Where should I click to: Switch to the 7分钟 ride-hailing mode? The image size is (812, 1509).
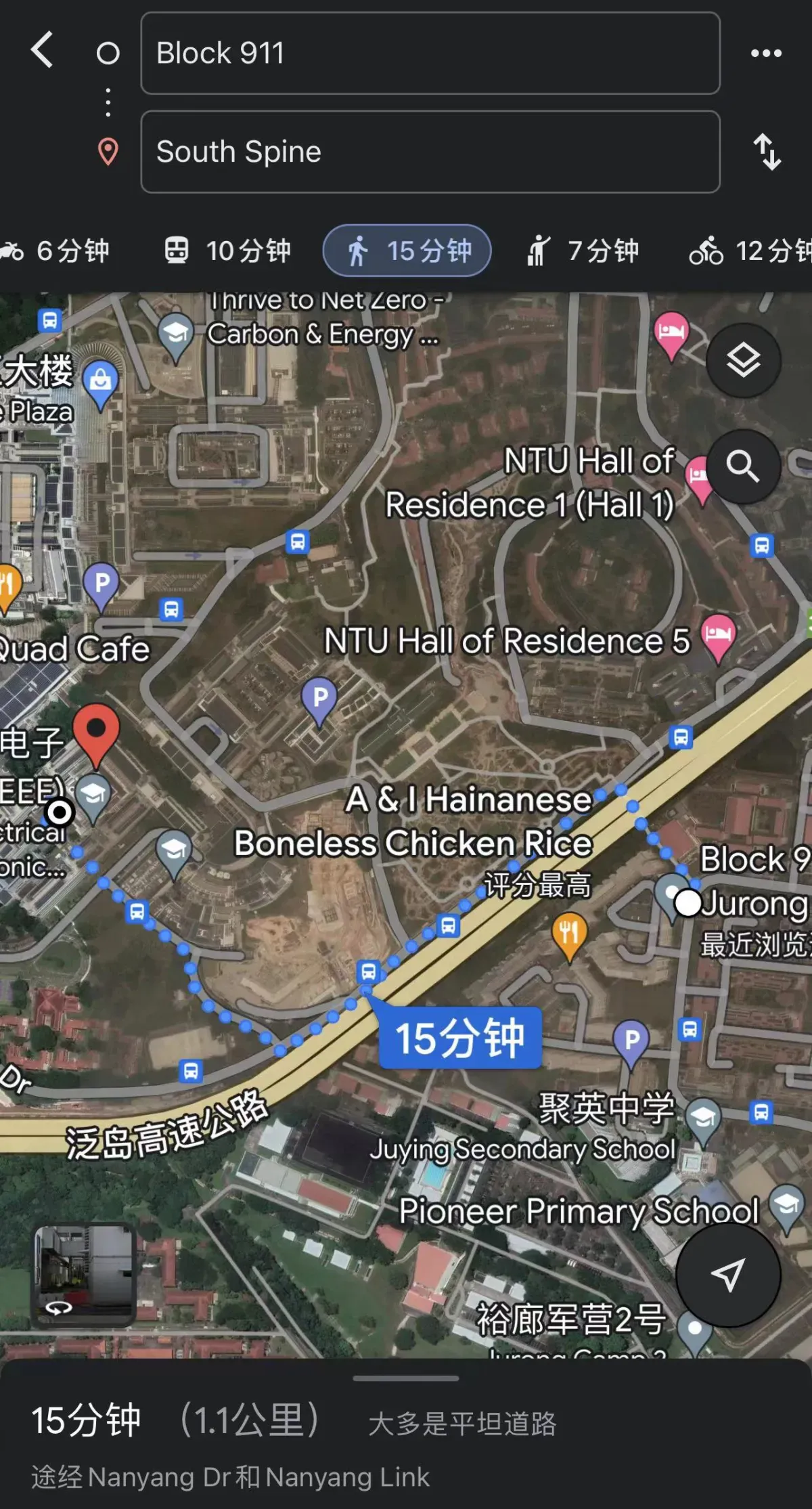pyautogui.click(x=582, y=250)
